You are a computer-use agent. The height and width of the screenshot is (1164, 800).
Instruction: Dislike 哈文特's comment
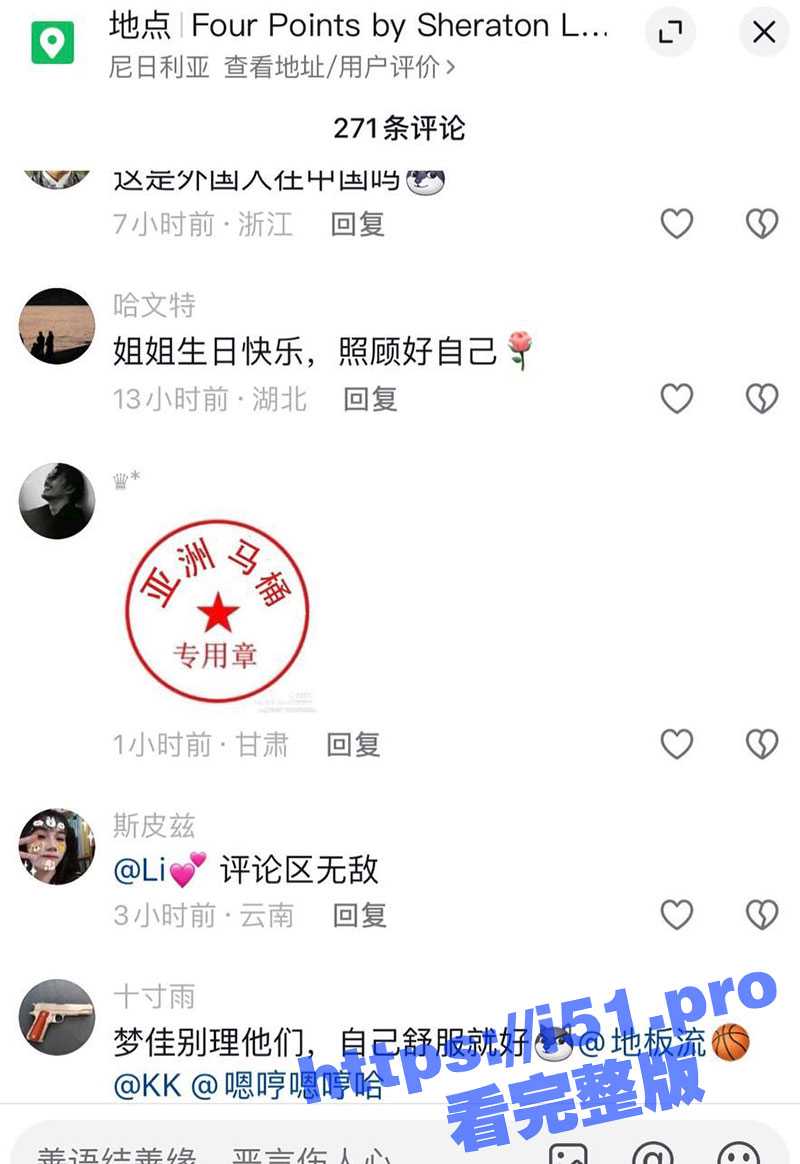click(x=762, y=399)
